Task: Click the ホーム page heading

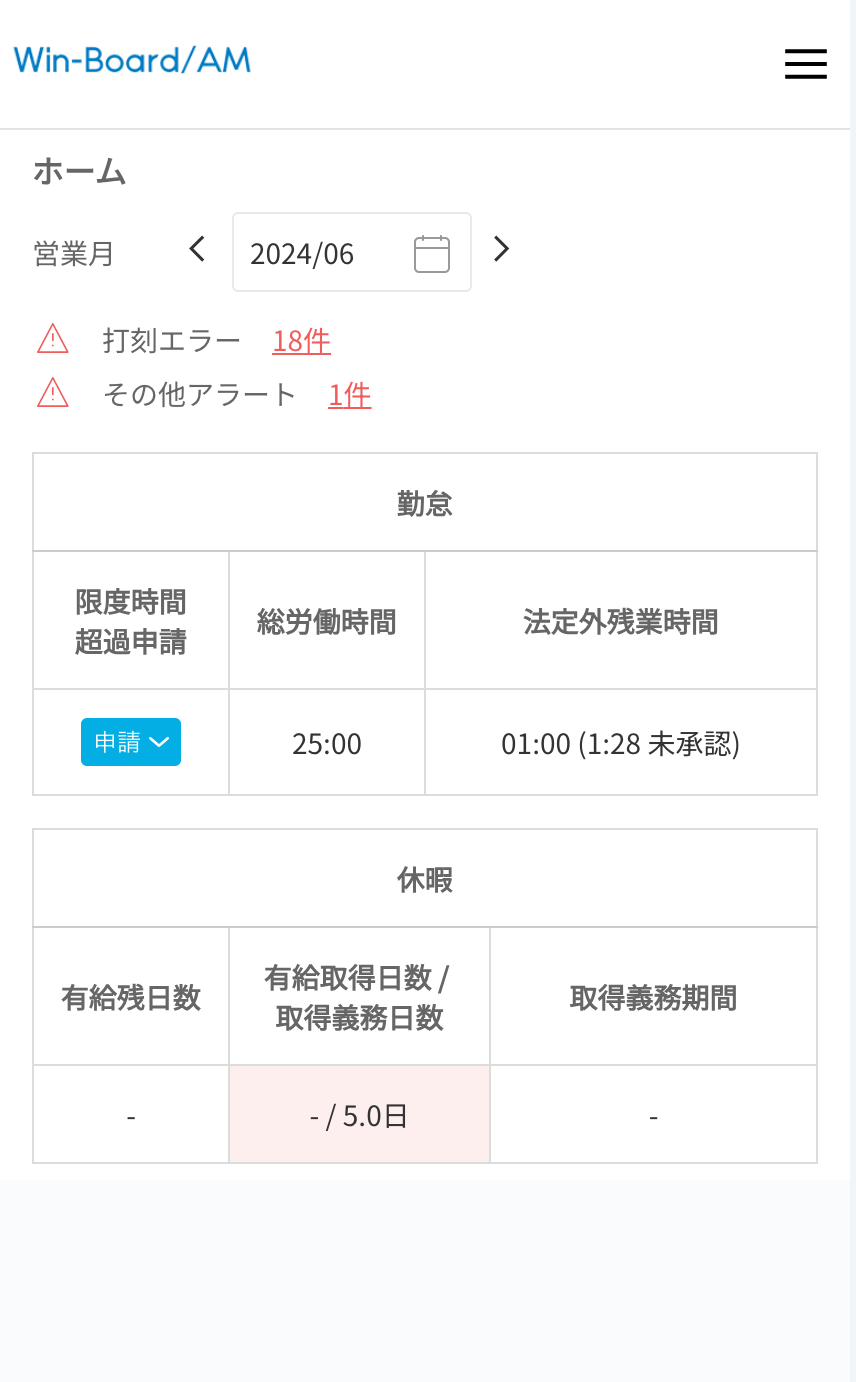Action: tap(78, 171)
